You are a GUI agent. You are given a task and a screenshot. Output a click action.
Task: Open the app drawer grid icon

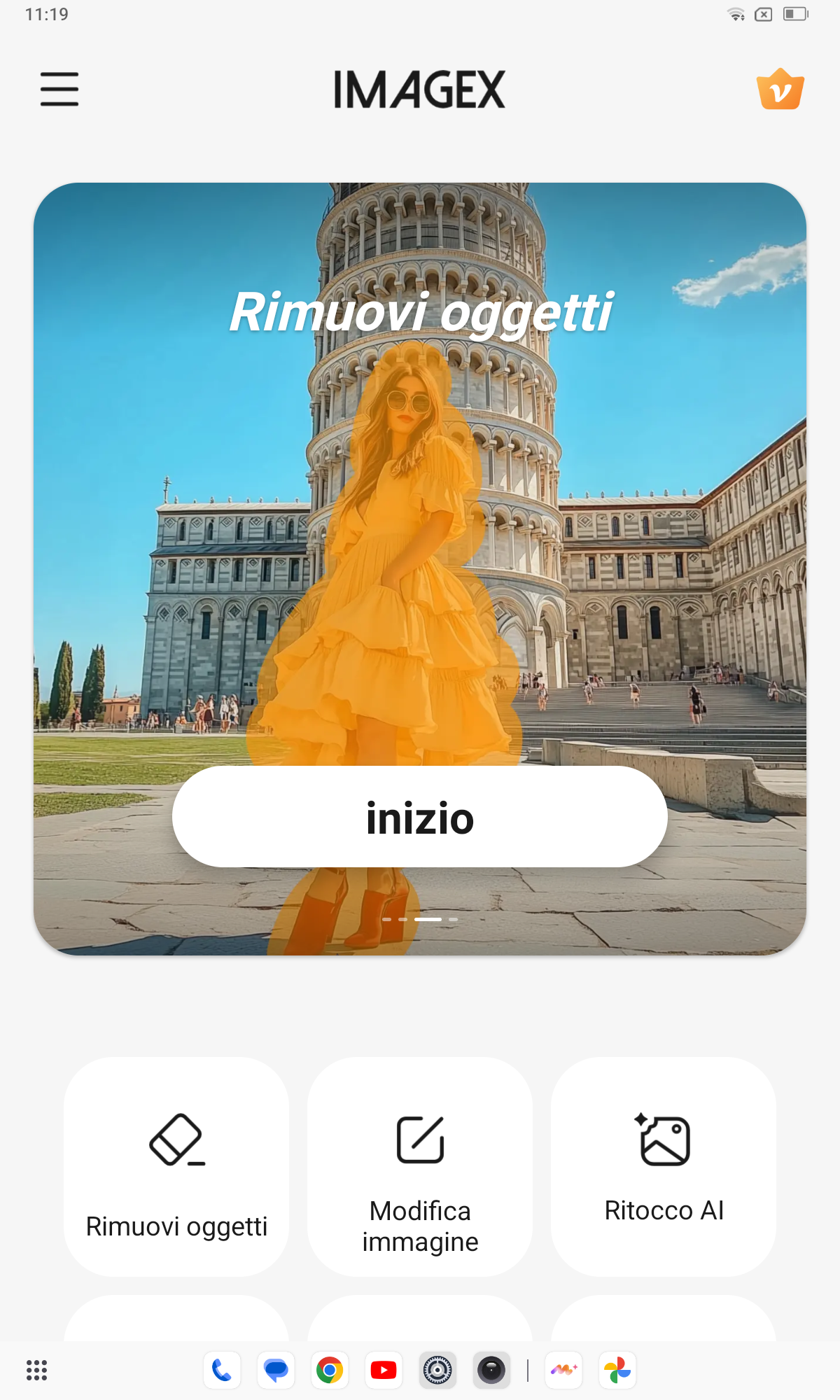click(x=36, y=1370)
